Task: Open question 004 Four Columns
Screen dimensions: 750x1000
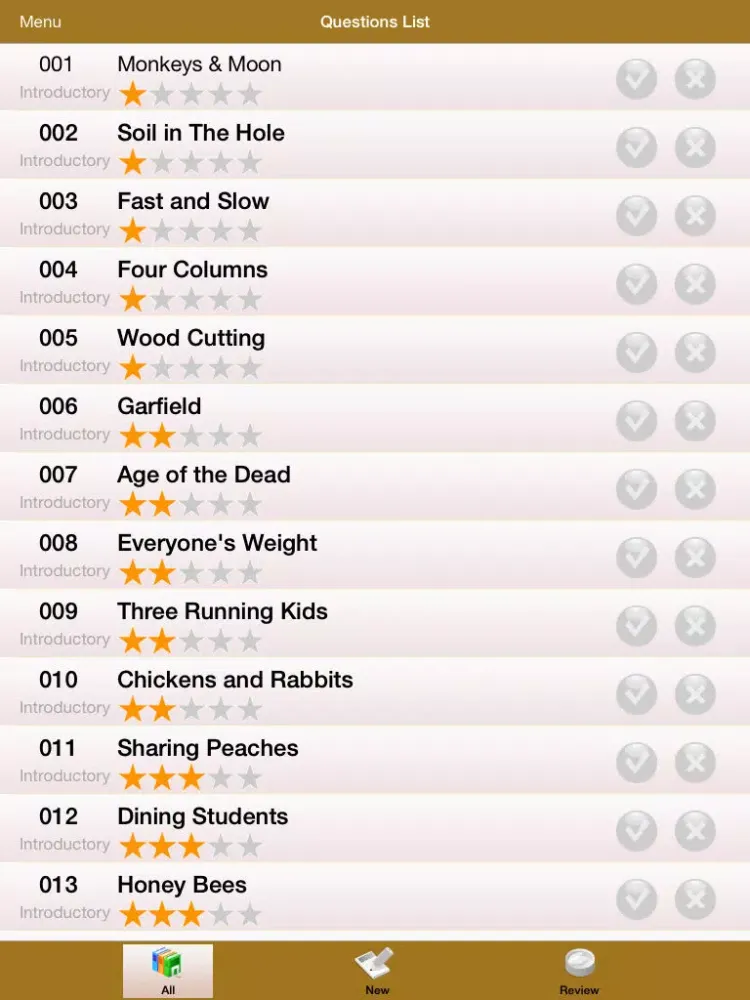Action: tap(192, 270)
